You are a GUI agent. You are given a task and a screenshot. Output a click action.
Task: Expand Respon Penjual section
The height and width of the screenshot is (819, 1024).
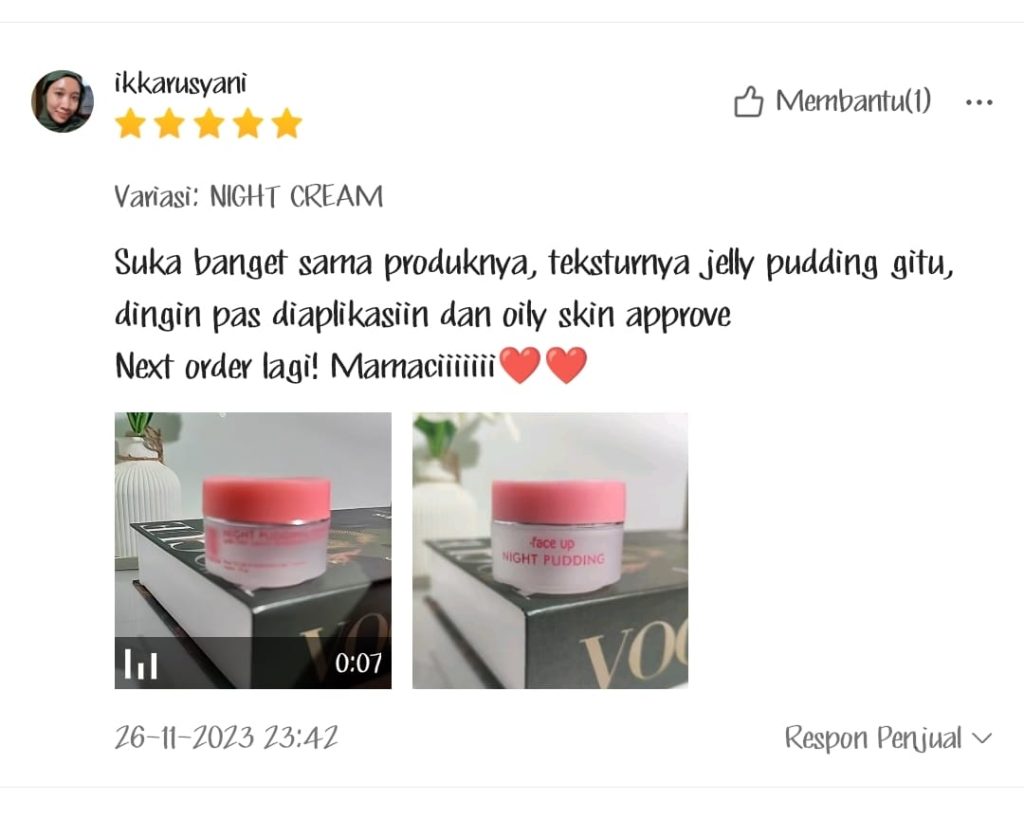(x=888, y=738)
